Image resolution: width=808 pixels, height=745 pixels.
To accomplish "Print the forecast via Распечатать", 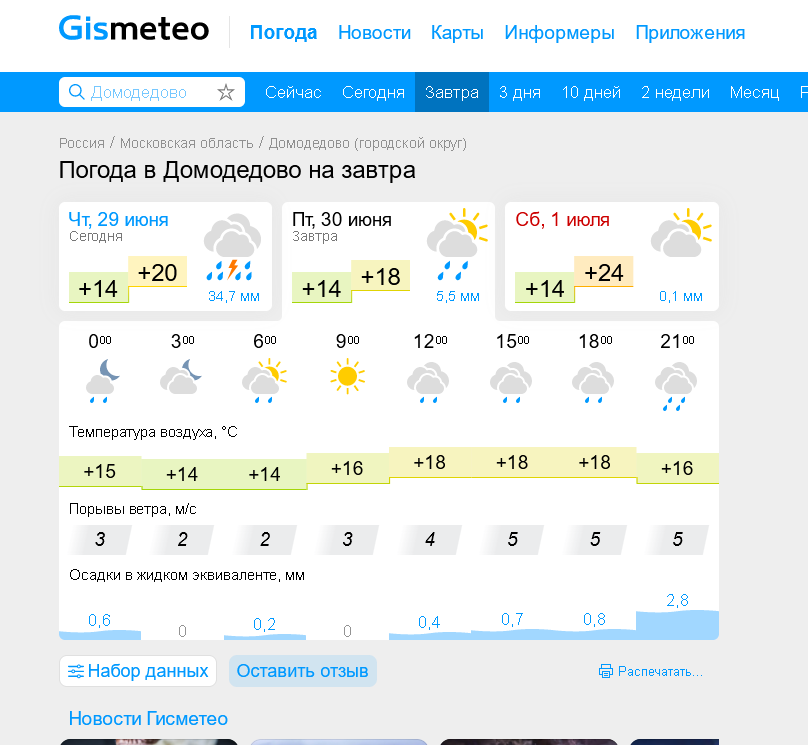I will pyautogui.click(x=650, y=671).
